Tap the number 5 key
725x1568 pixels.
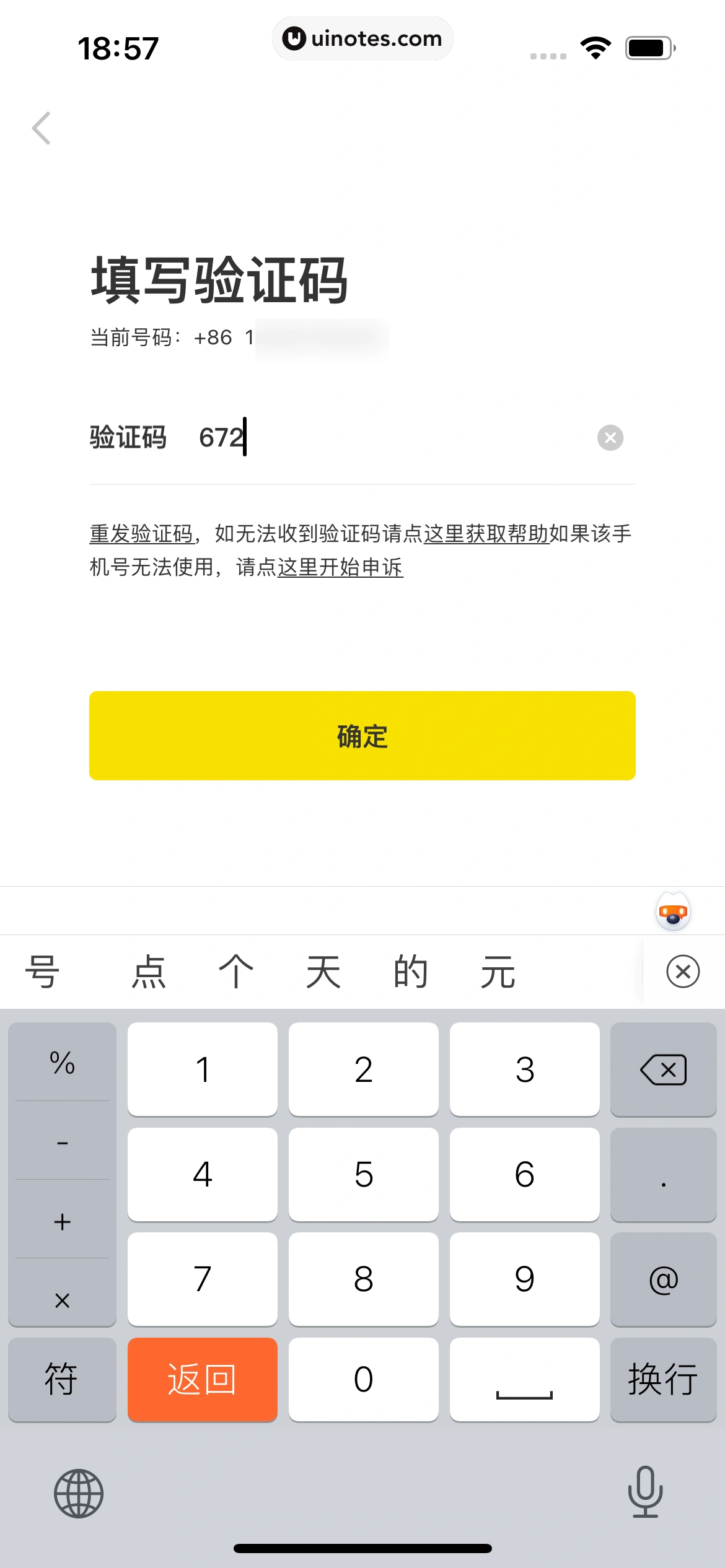[x=363, y=1175]
